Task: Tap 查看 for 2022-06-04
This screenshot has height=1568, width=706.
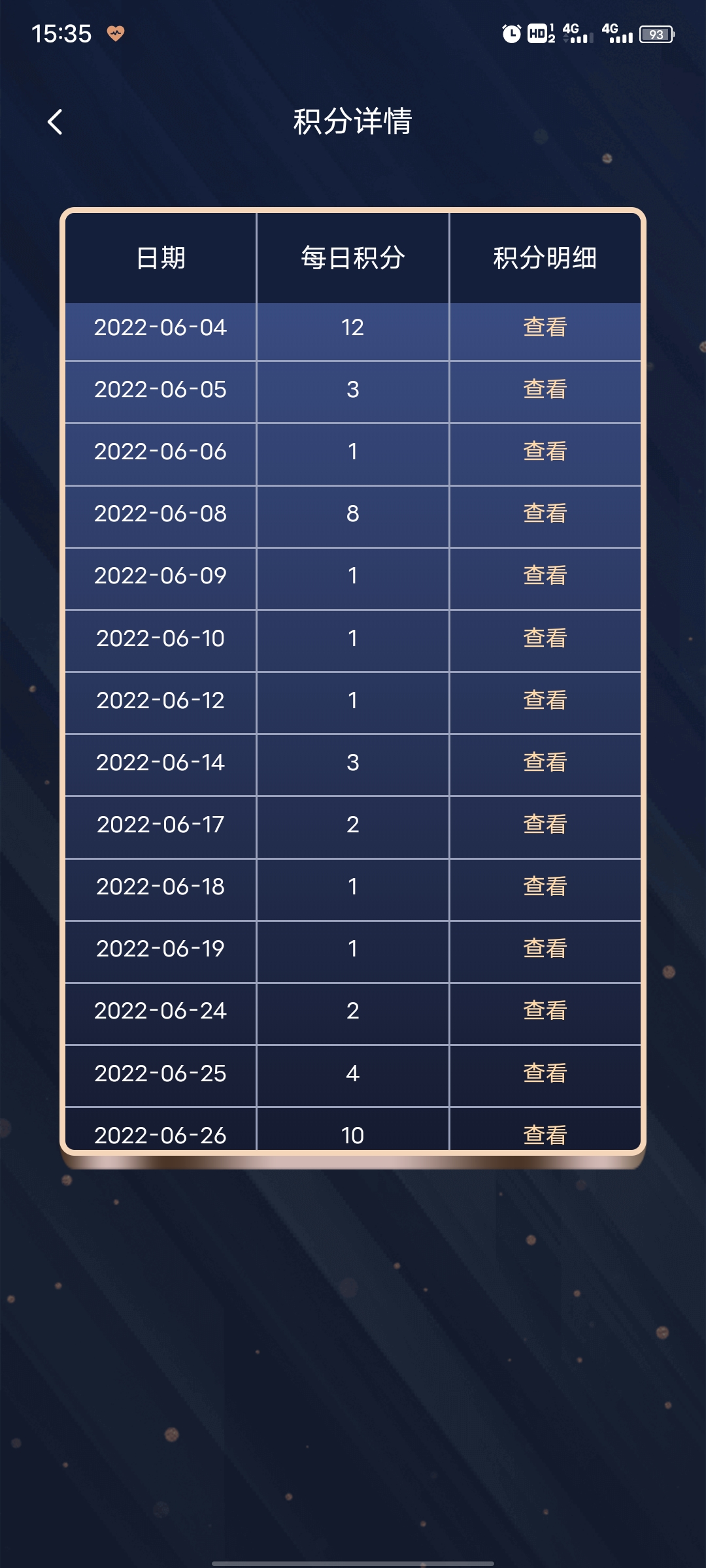Action: coord(545,327)
